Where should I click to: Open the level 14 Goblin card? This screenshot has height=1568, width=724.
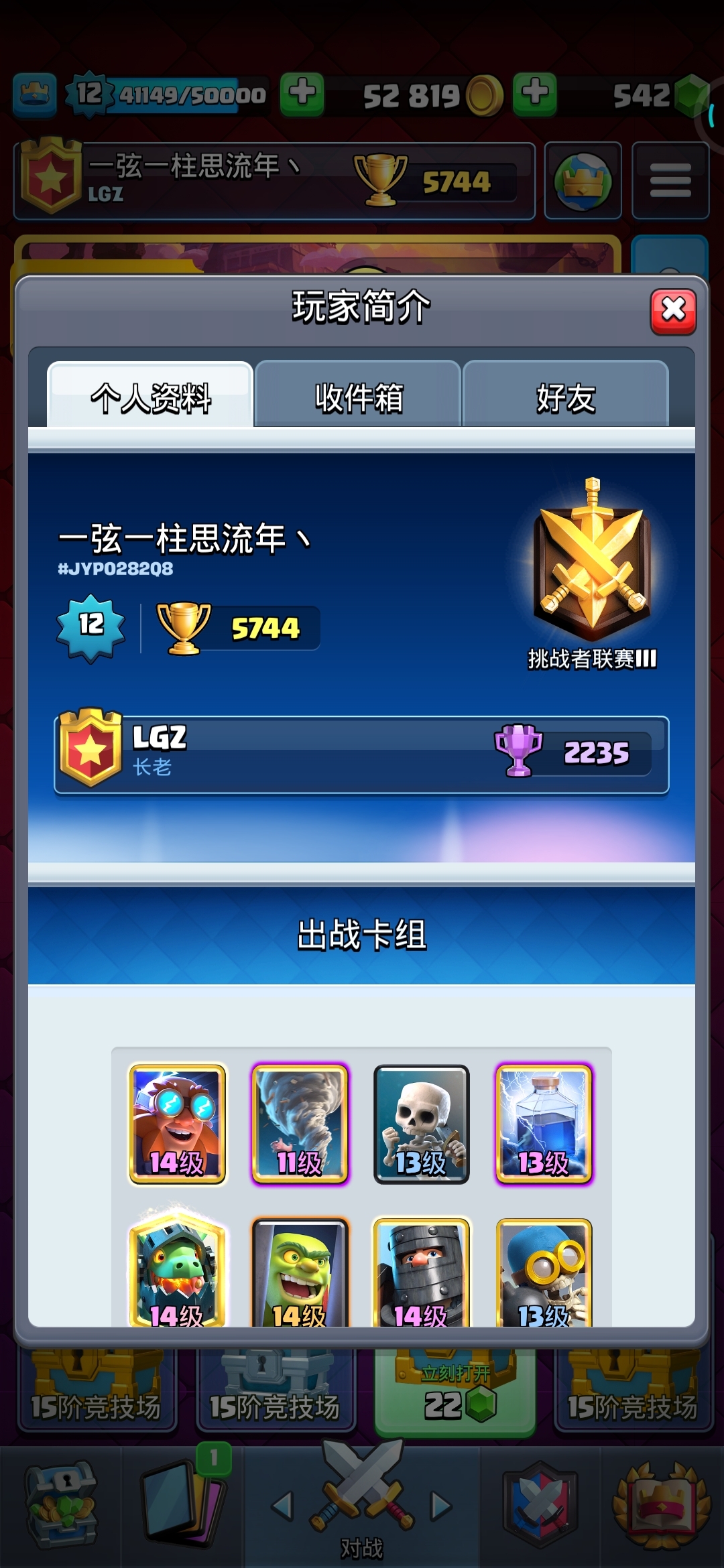point(300,1273)
